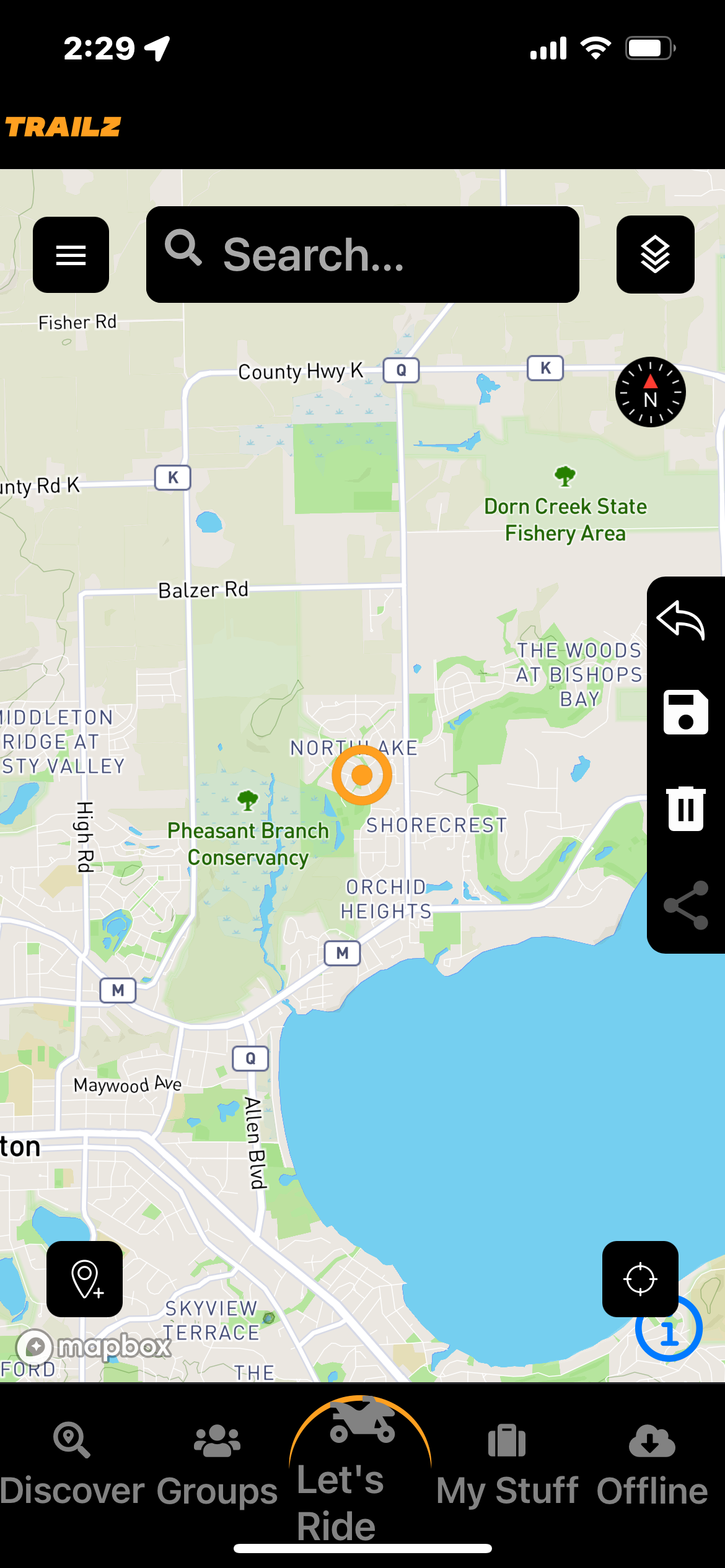Tap the Search field
This screenshot has width=725, height=1568.
(x=362, y=255)
